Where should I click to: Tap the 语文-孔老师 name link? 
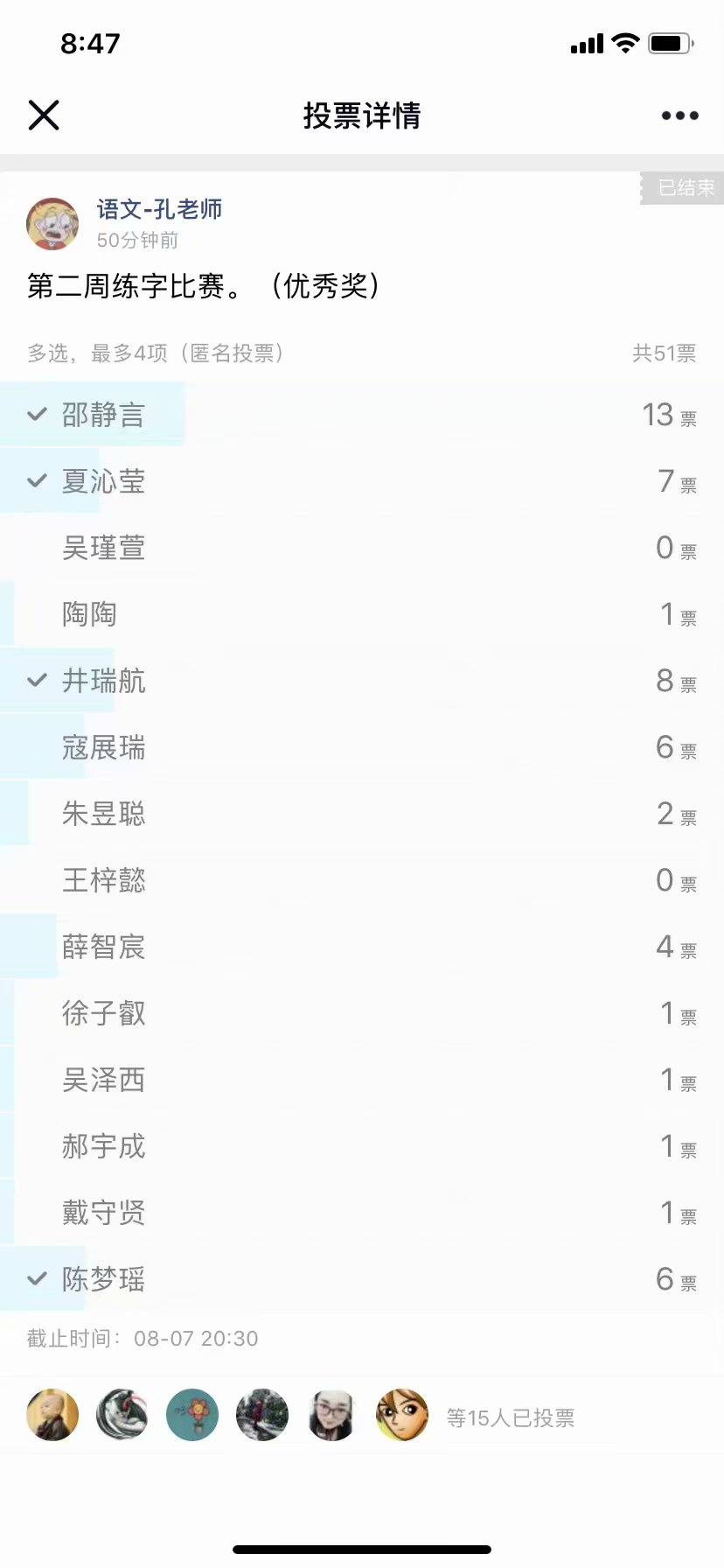(x=159, y=209)
